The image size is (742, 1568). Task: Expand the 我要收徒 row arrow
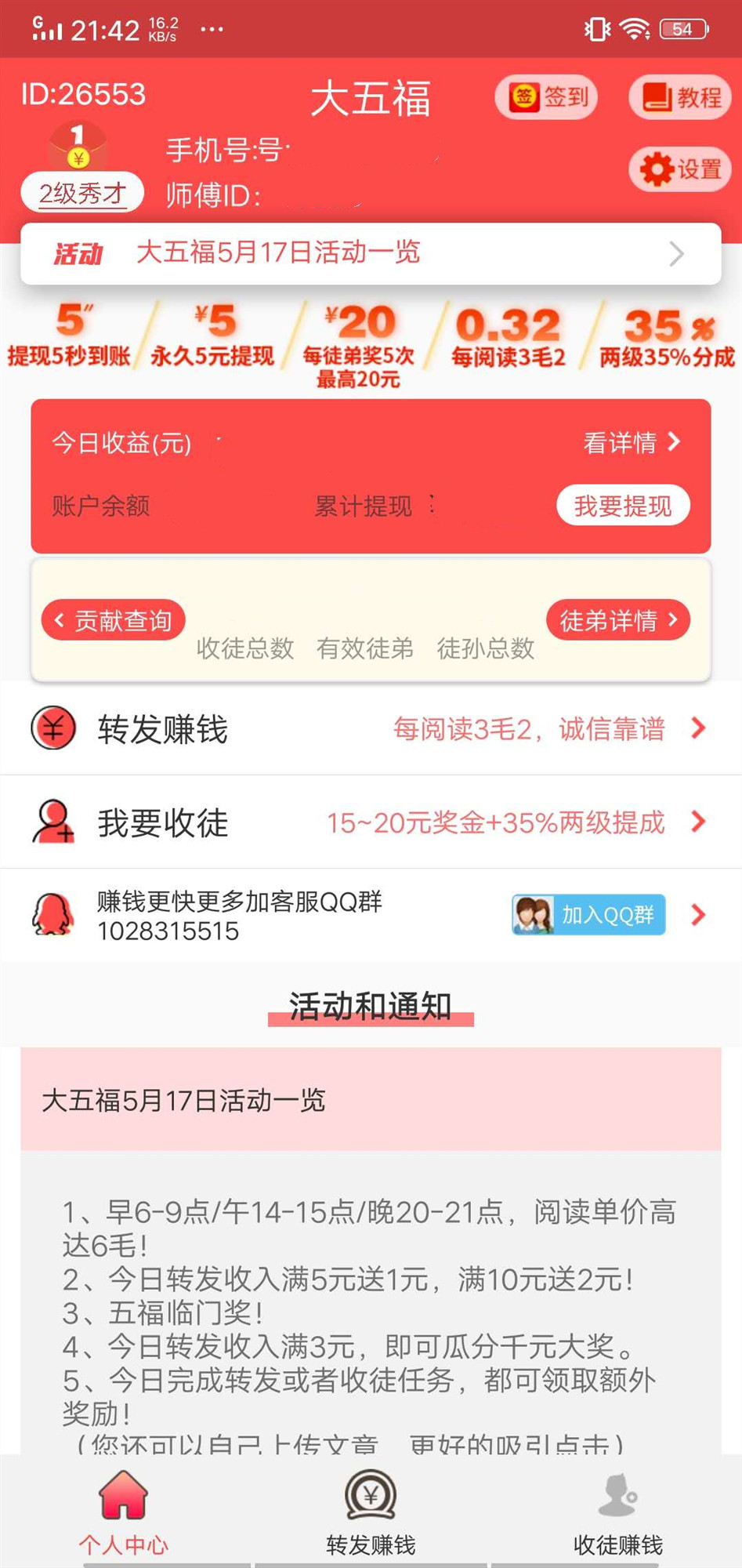pos(697,822)
